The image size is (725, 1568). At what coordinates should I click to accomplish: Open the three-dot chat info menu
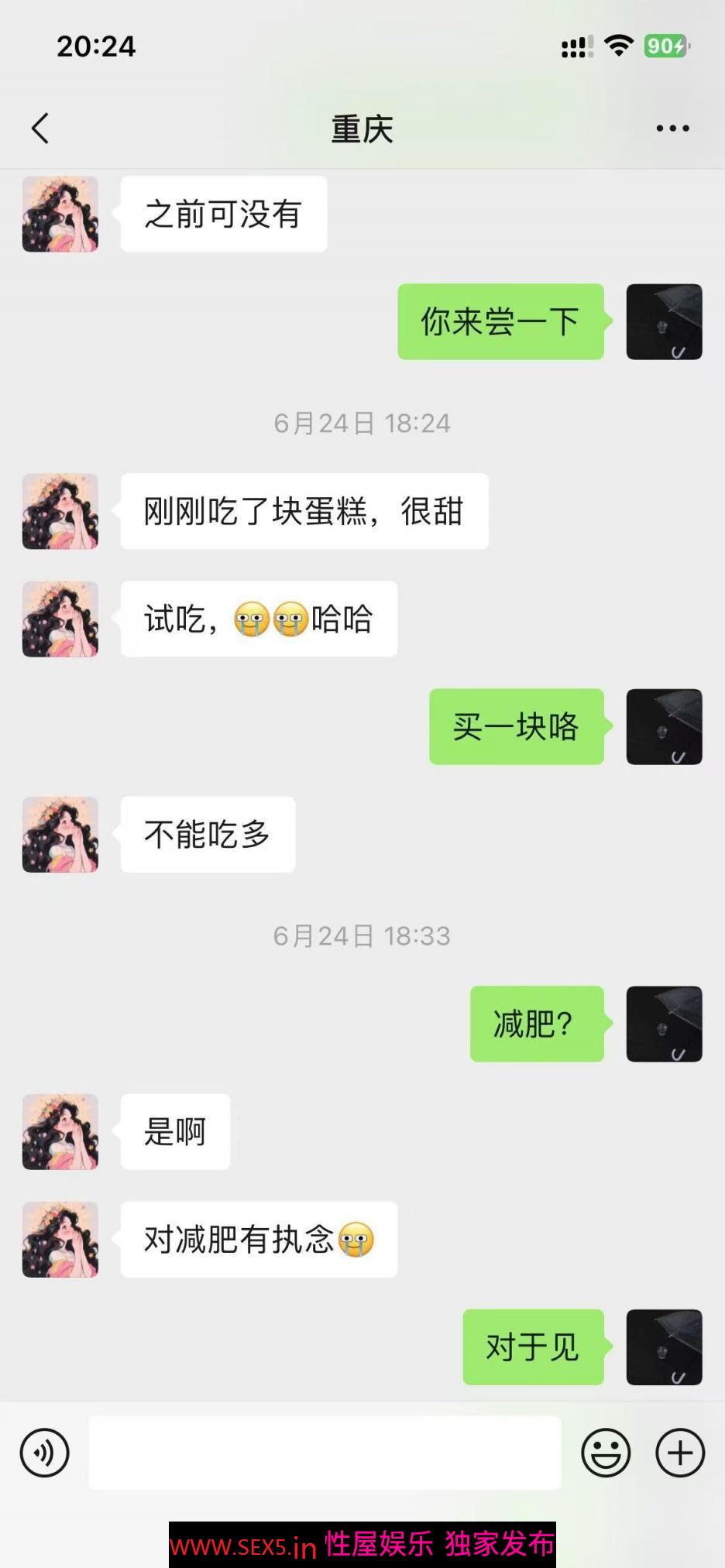click(x=672, y=129)
